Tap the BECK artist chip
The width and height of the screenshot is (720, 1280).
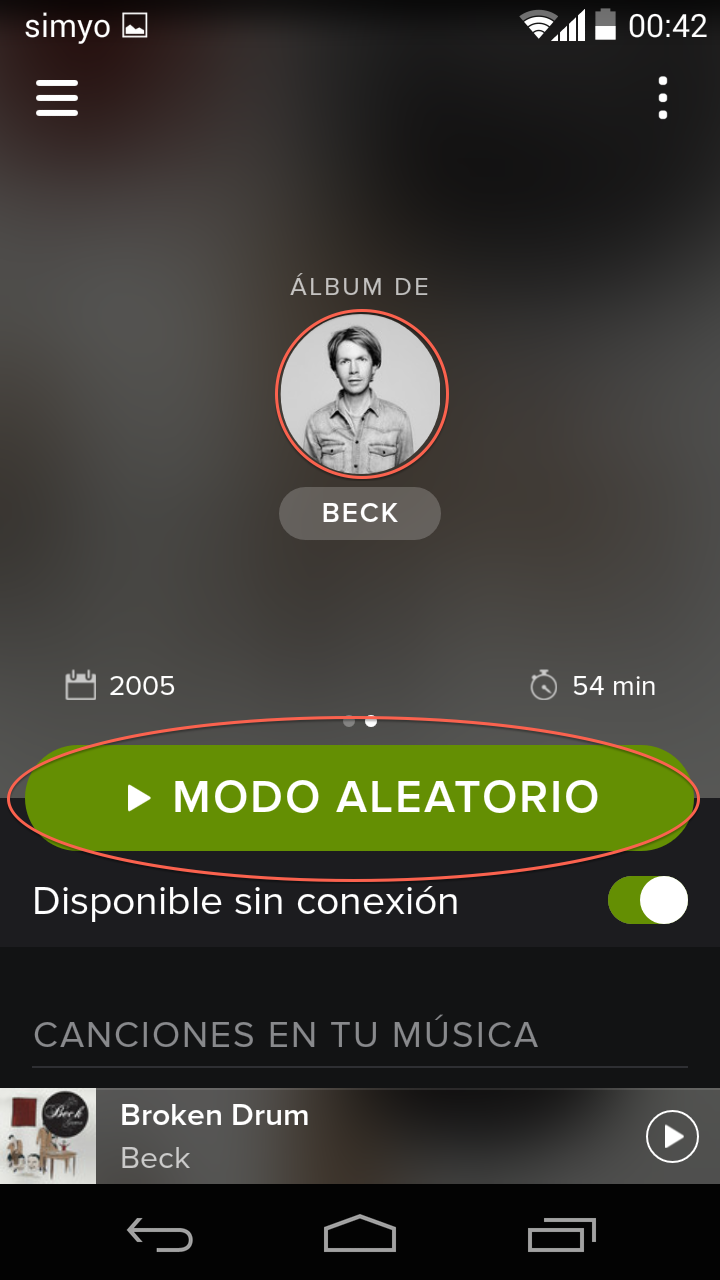coord(360,513)
